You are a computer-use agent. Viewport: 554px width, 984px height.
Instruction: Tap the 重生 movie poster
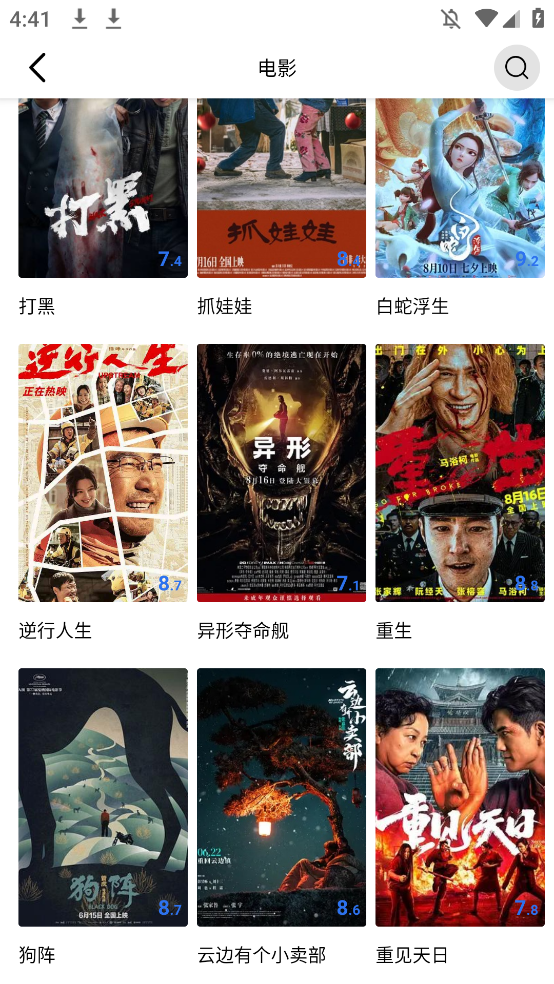point(460,473)
